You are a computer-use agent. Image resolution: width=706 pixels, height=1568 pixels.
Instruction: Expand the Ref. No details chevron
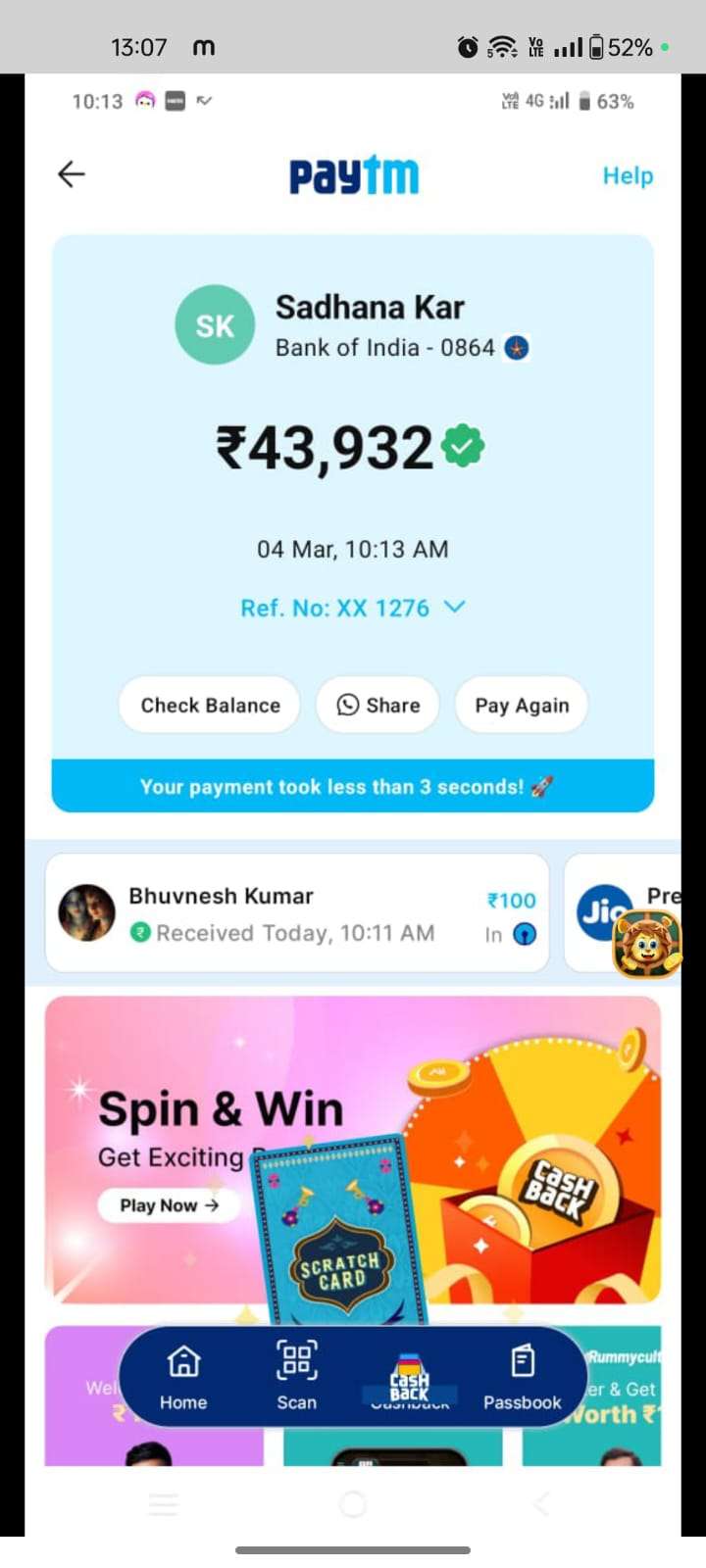coord(454,607)
